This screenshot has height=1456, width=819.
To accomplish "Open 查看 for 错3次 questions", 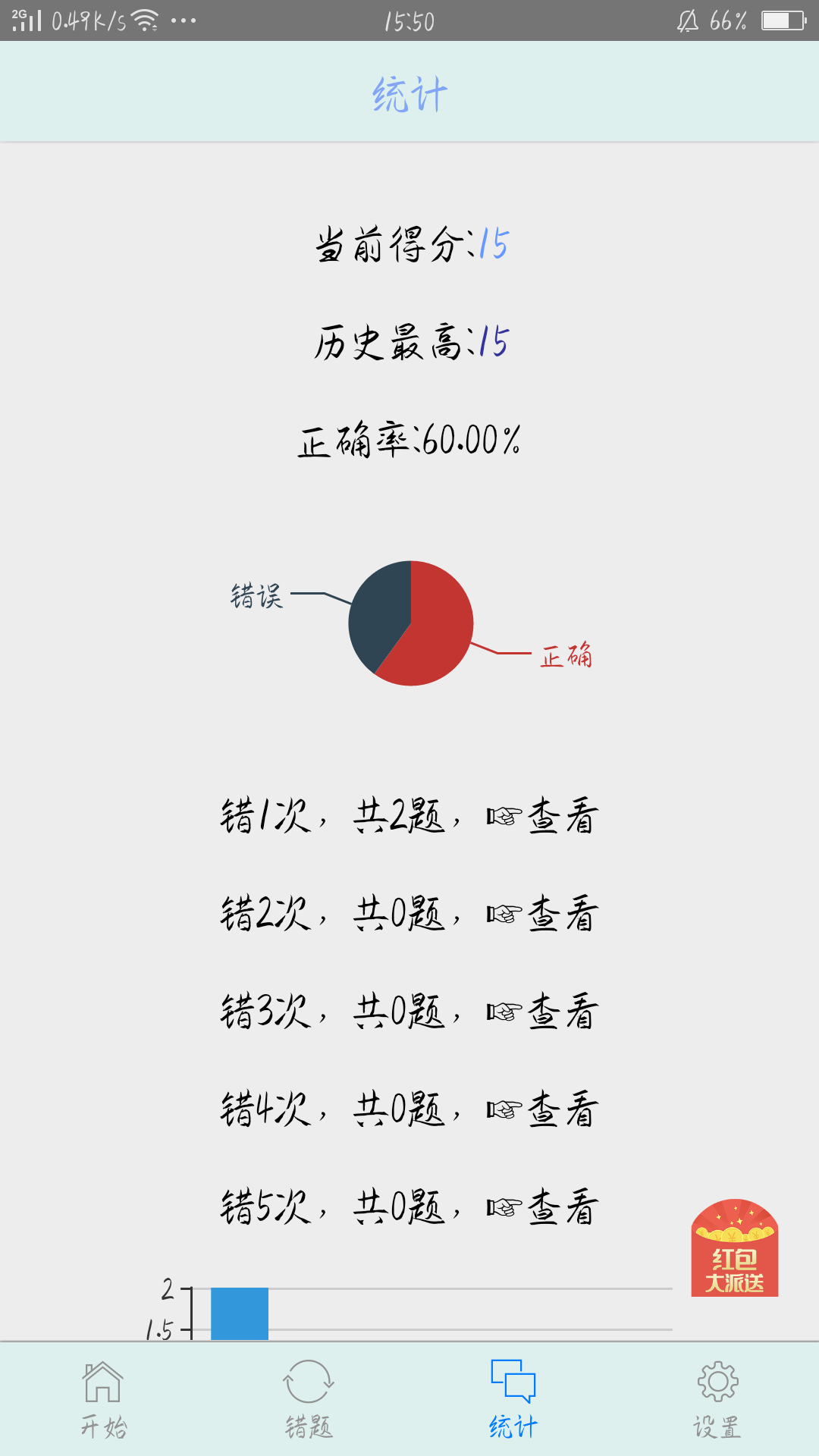I will (543, 1011).
